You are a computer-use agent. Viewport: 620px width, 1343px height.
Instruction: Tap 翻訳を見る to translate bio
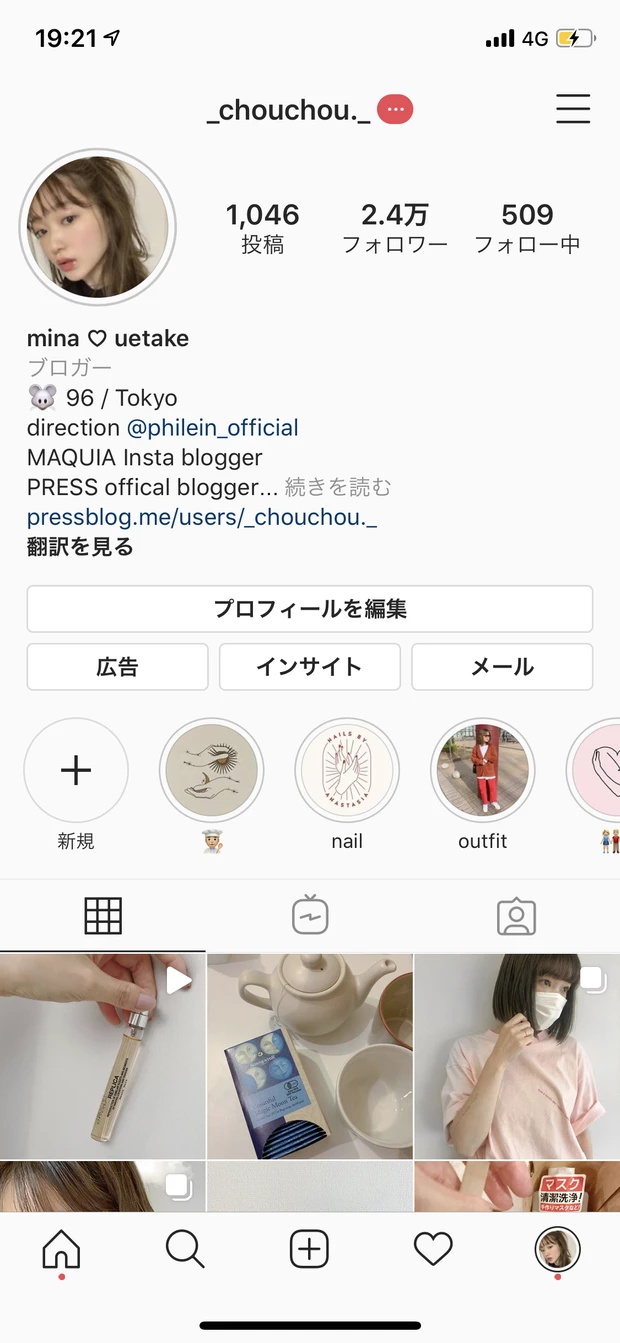(80, 547)
